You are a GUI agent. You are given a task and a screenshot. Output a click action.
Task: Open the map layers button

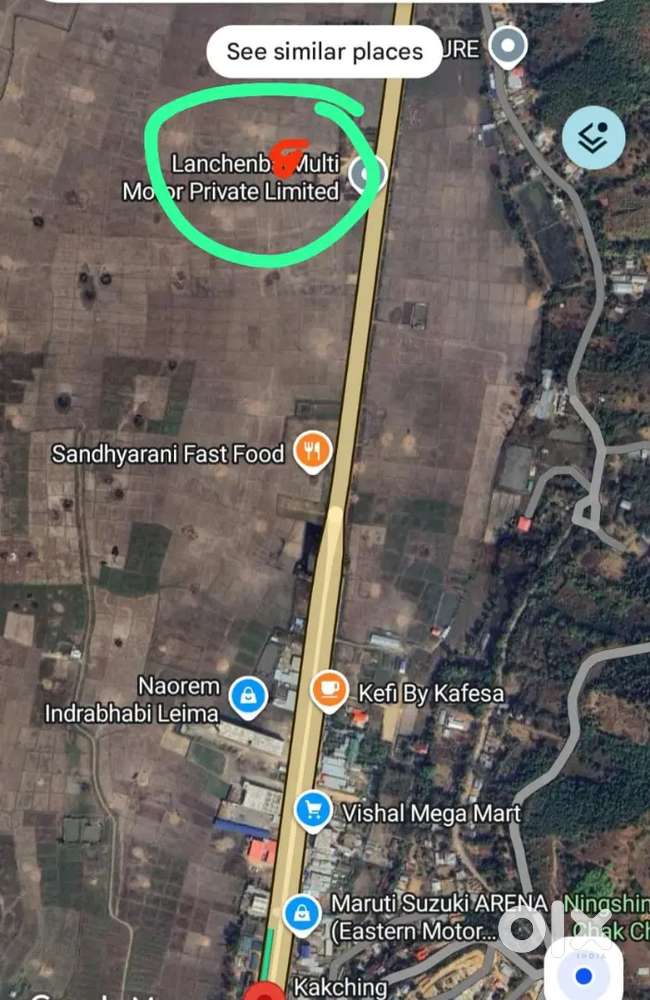point(593,138)
